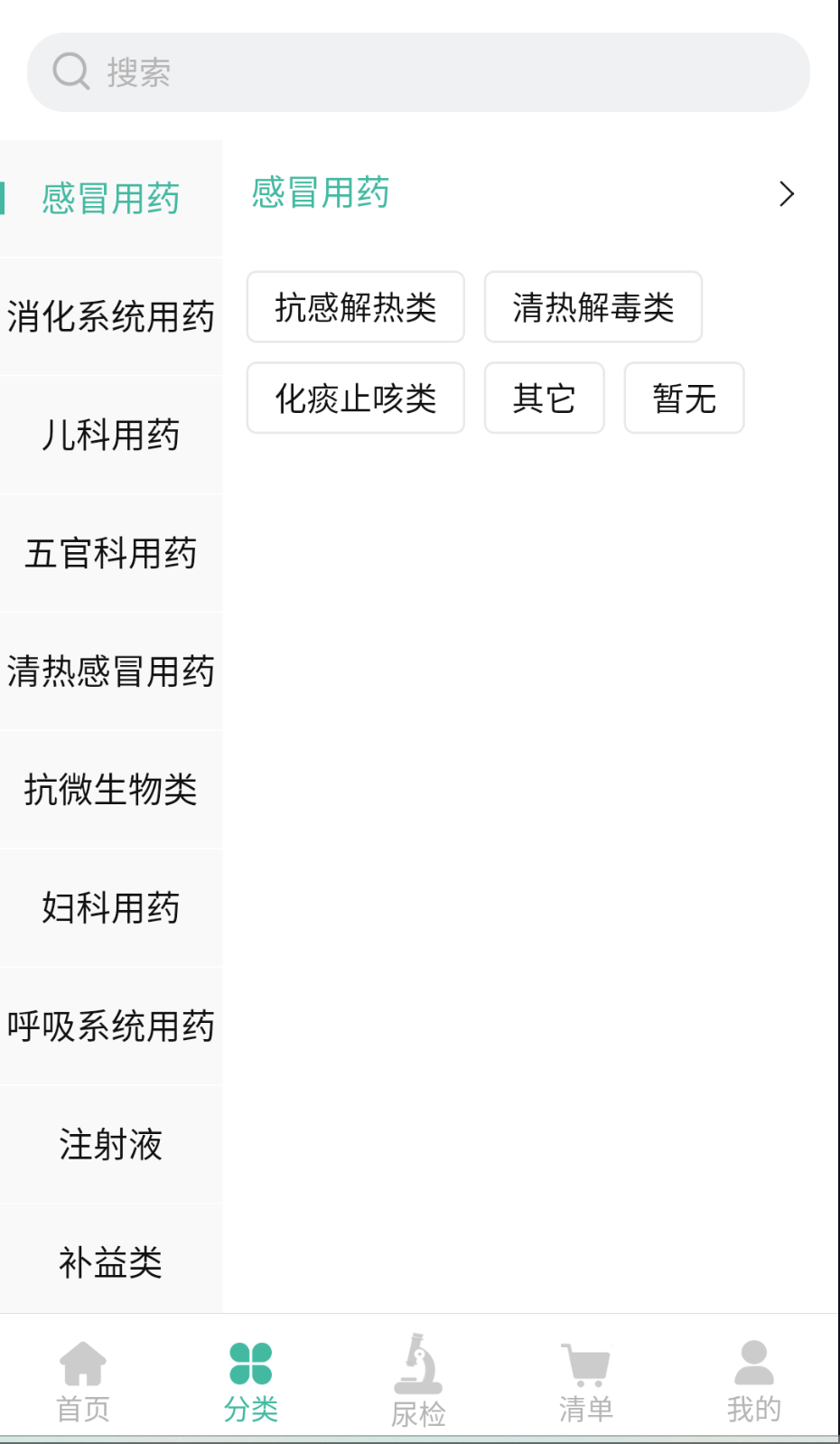Tap the 化痰止咳类 chip
840x1444 pixels.
pyautogui.click(x=355, y=399)
